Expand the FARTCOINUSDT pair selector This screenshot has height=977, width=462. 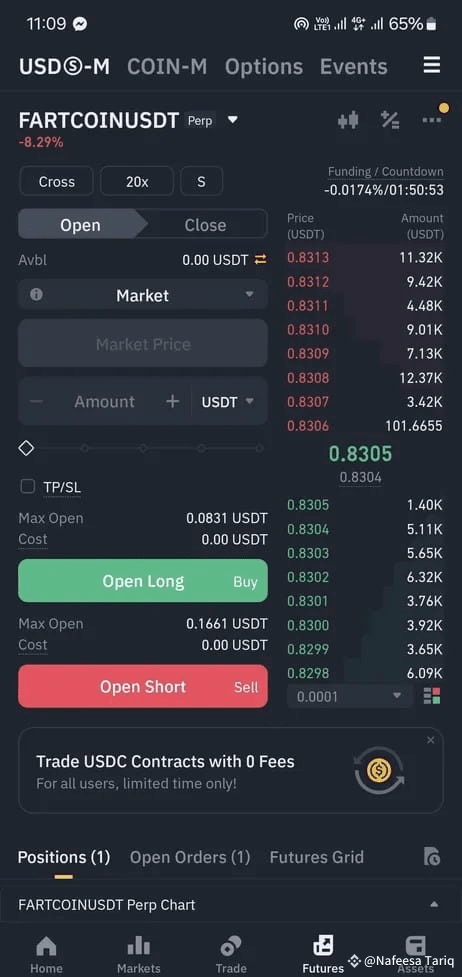(233, 120)
